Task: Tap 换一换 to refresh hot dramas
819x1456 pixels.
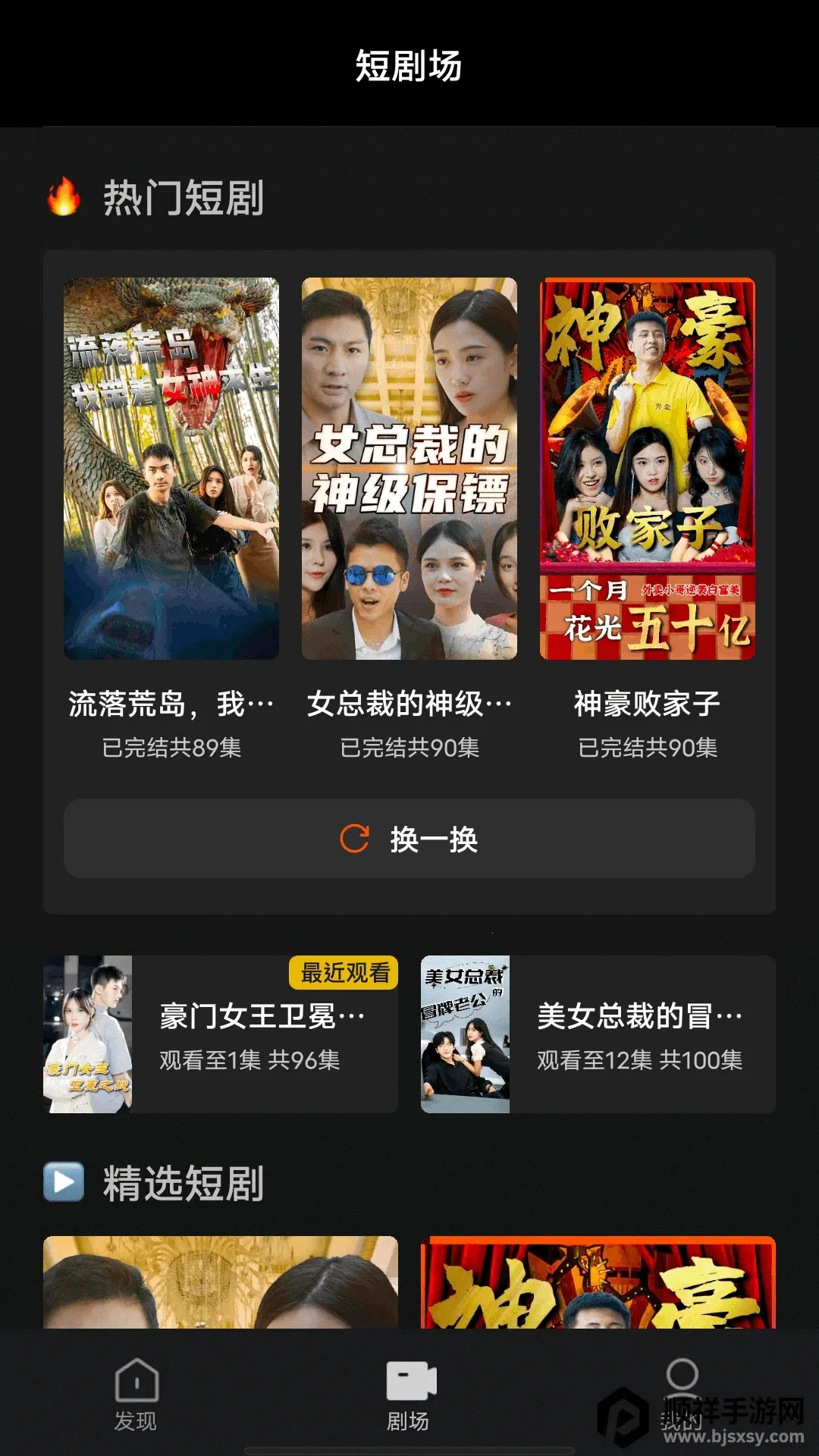Action: point(409,839)
